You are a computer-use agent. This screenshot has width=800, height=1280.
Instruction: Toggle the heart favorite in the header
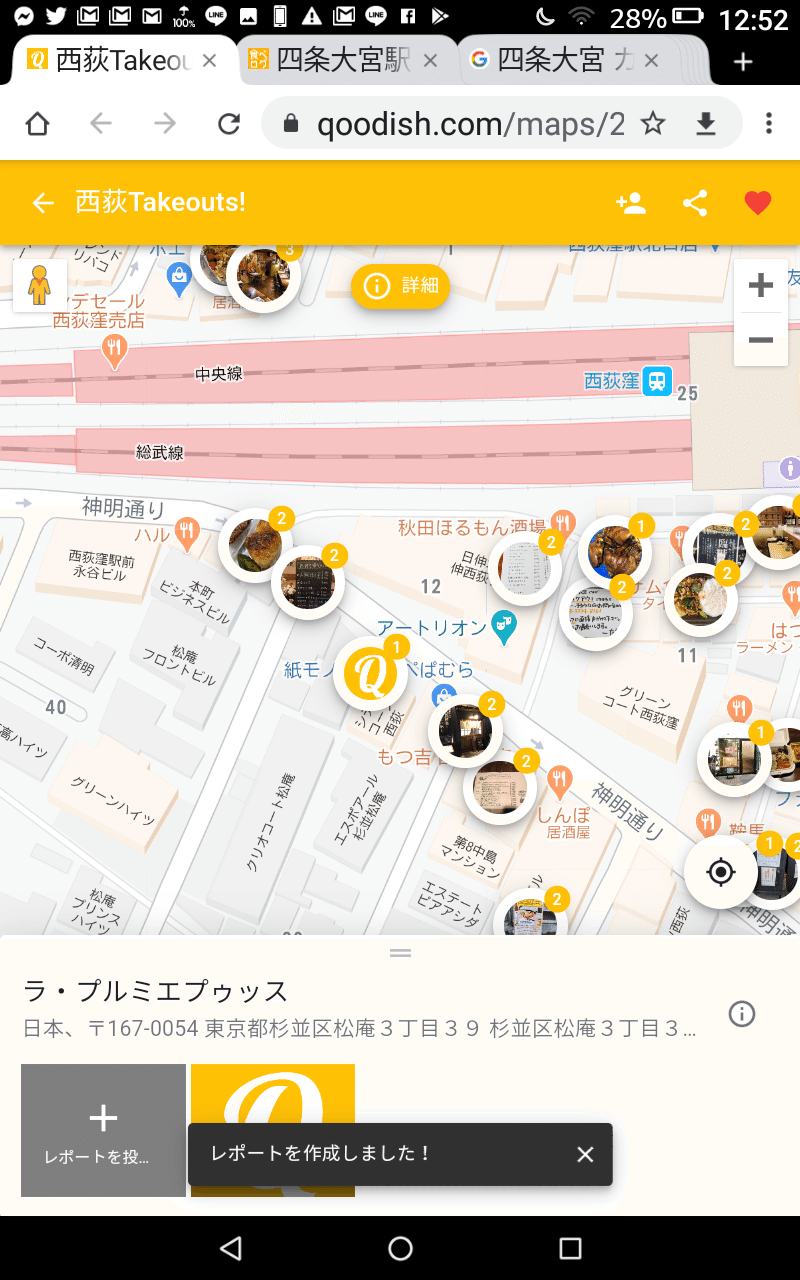tap(758, 202)
